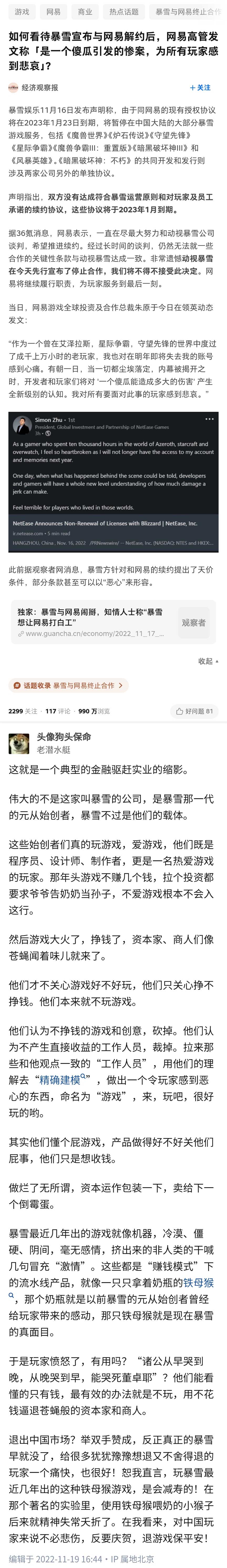Tap the 好问题 81 button

pyautogui.click(x=194, y=711)
